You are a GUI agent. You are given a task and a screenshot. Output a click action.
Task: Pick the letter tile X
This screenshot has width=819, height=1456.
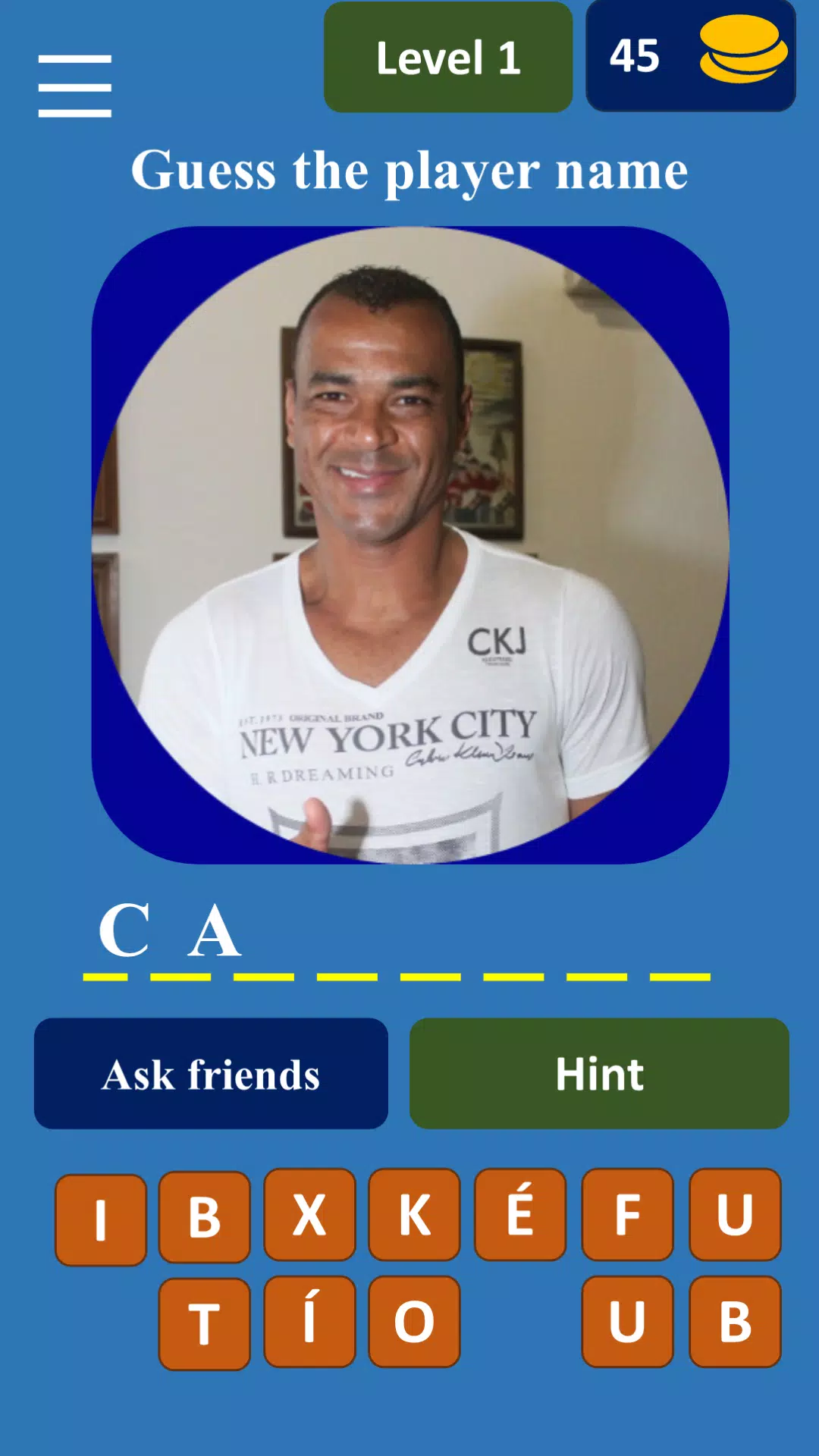click(309, 1215)
